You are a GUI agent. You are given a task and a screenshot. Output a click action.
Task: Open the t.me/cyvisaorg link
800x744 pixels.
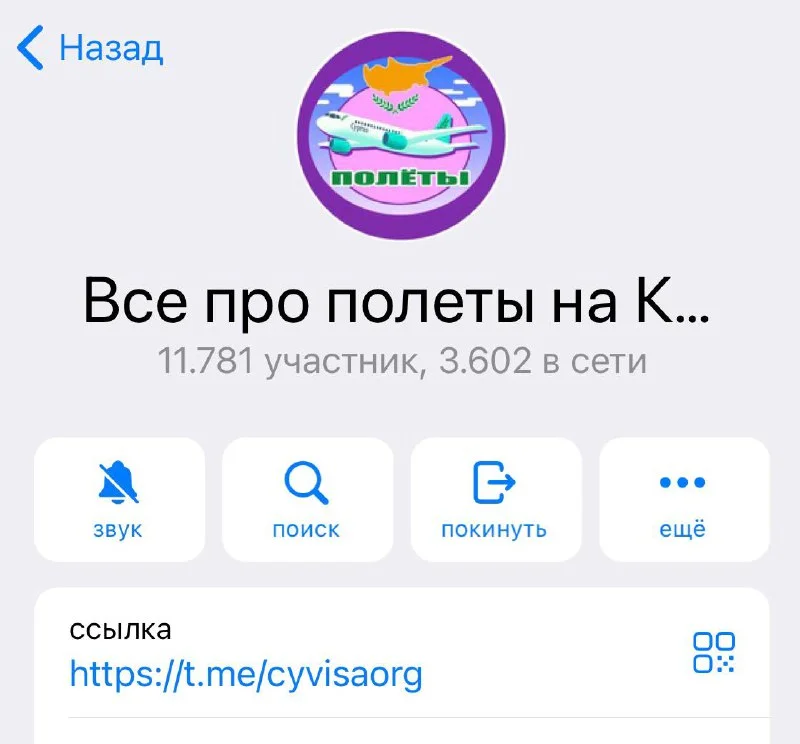pos(246,674)
